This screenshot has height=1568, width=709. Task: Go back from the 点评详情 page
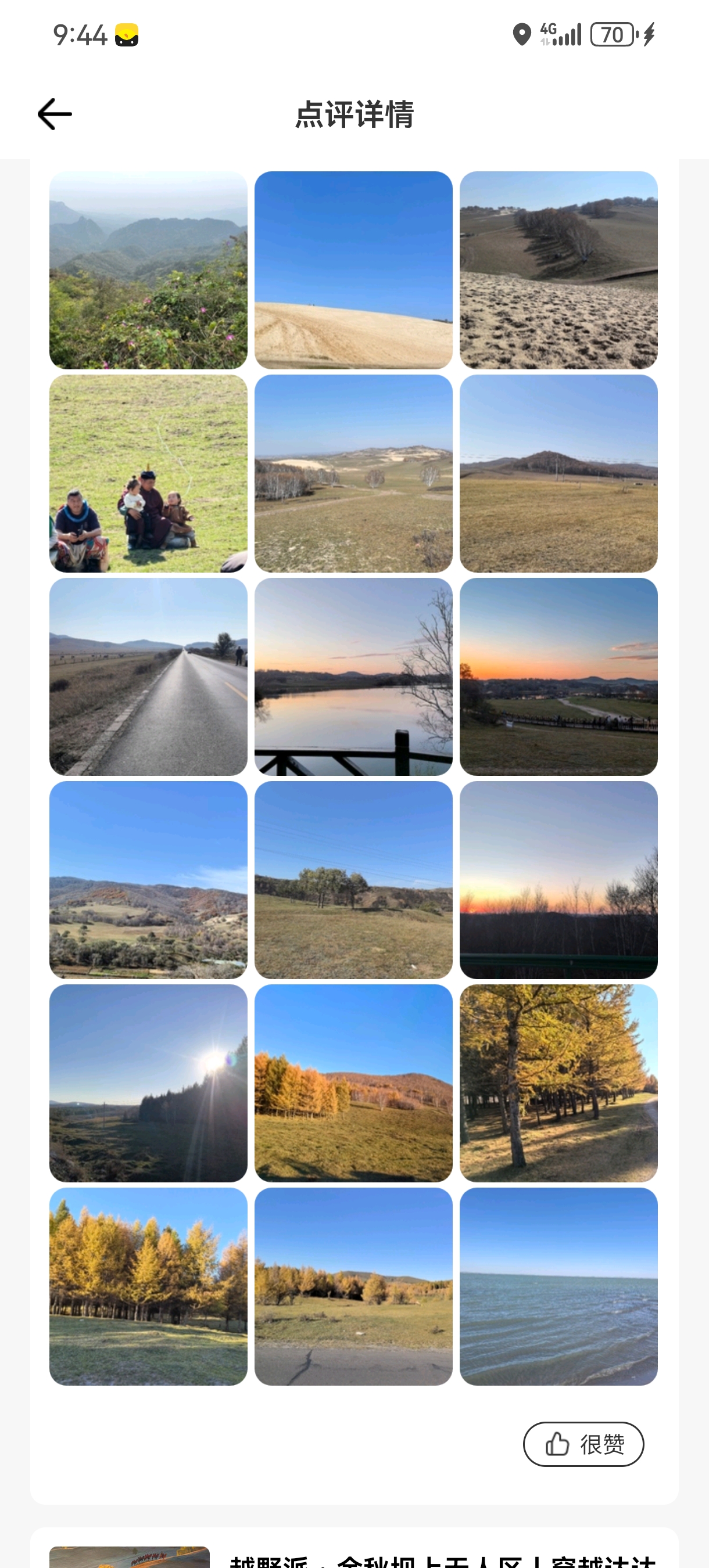coord(55,114)
